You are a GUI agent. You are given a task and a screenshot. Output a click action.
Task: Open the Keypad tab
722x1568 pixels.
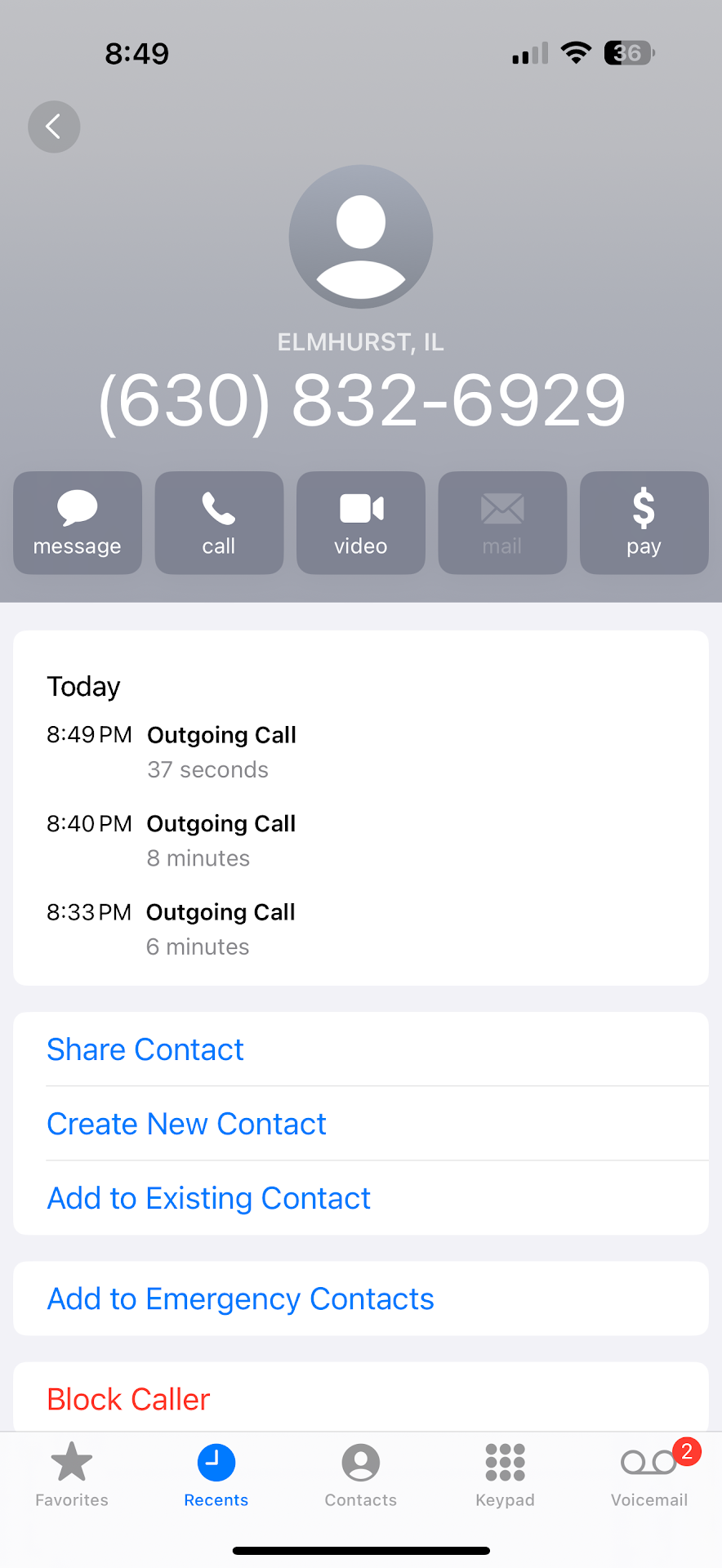point(505,1472)
